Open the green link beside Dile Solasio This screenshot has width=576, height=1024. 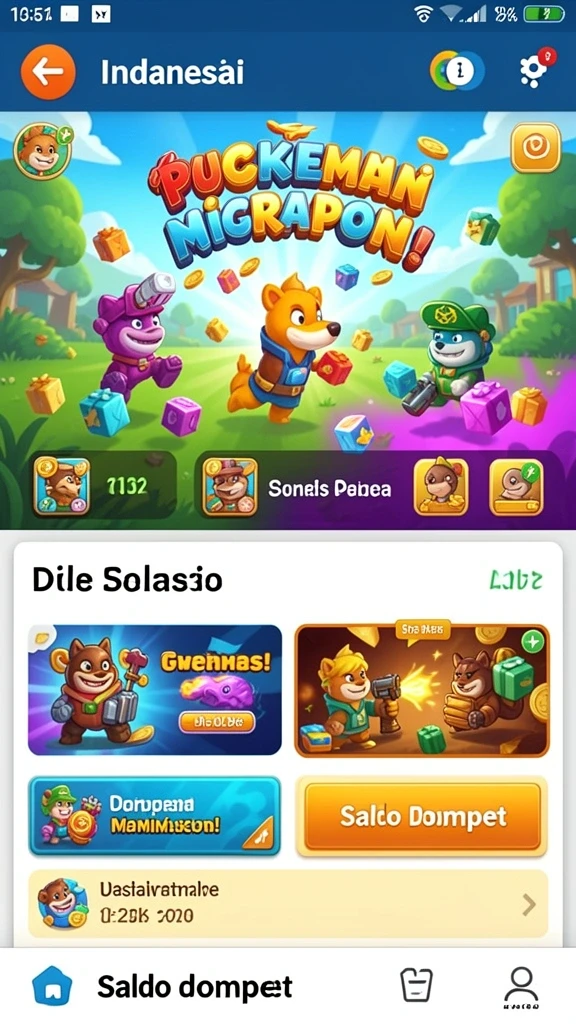516,579
